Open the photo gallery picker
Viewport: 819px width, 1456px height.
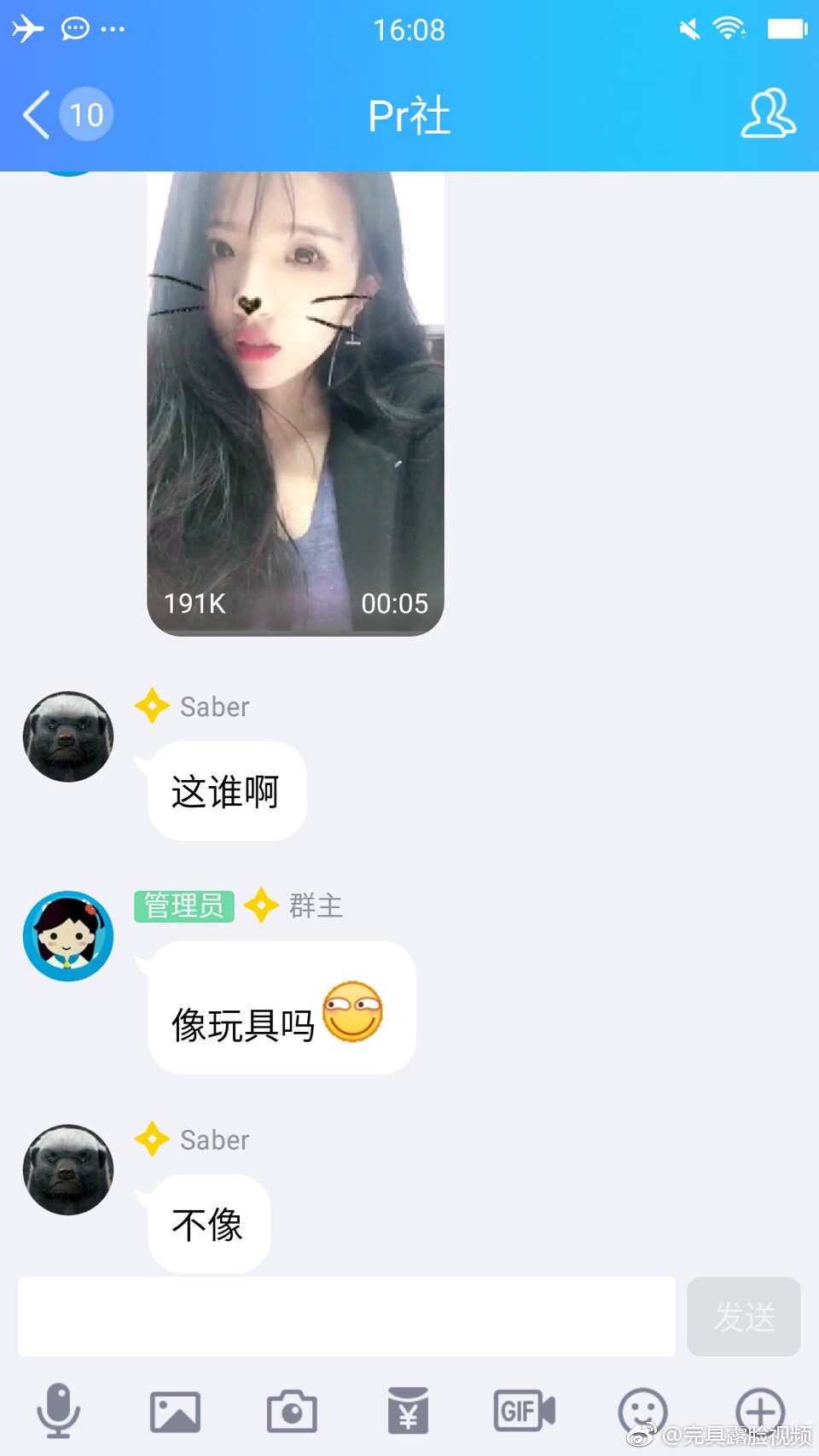point(175,1412)
